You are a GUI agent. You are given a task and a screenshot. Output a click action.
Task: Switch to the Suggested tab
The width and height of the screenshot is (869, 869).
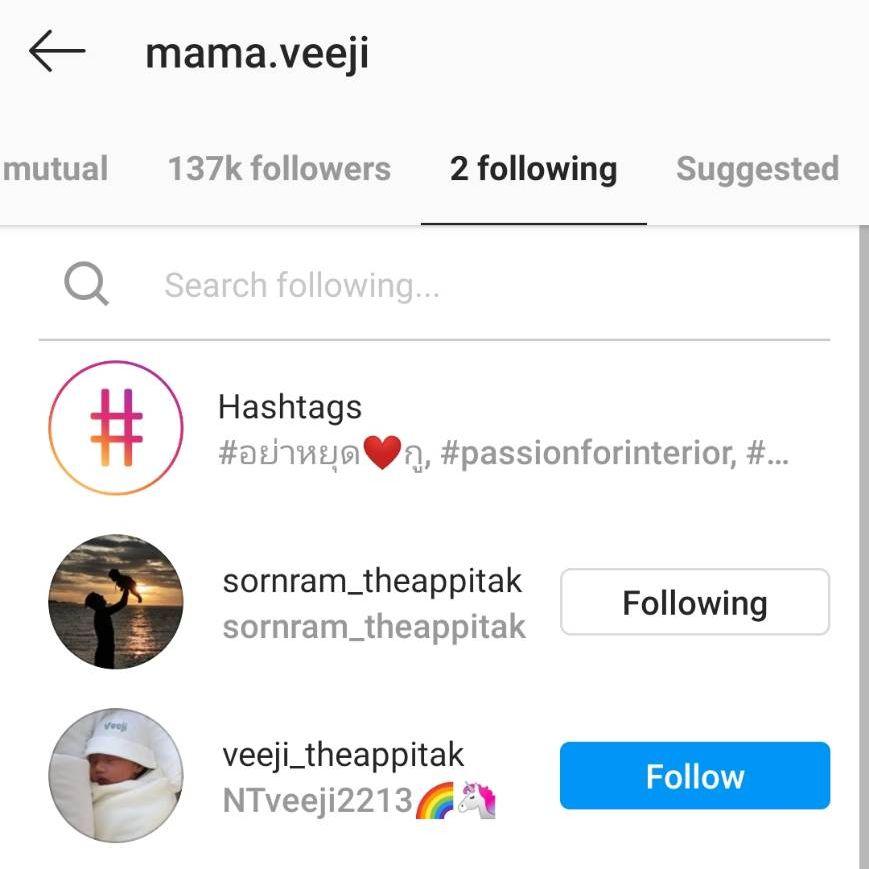coord(757,169)
